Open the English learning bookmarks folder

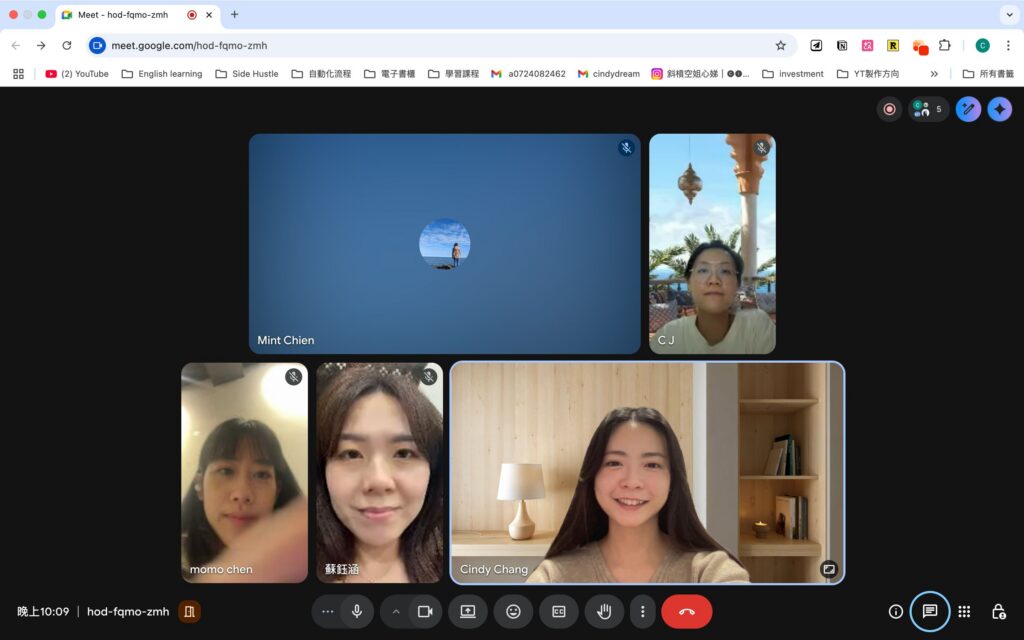[160, 74]
